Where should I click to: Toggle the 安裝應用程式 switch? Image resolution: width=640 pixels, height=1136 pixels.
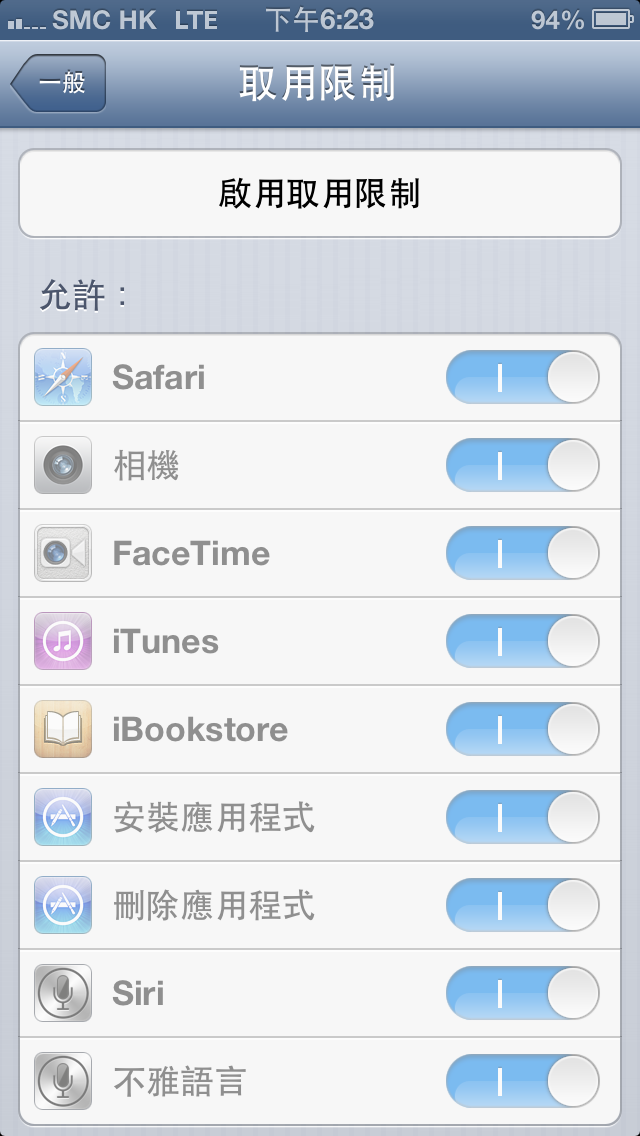tap(522, 817)
